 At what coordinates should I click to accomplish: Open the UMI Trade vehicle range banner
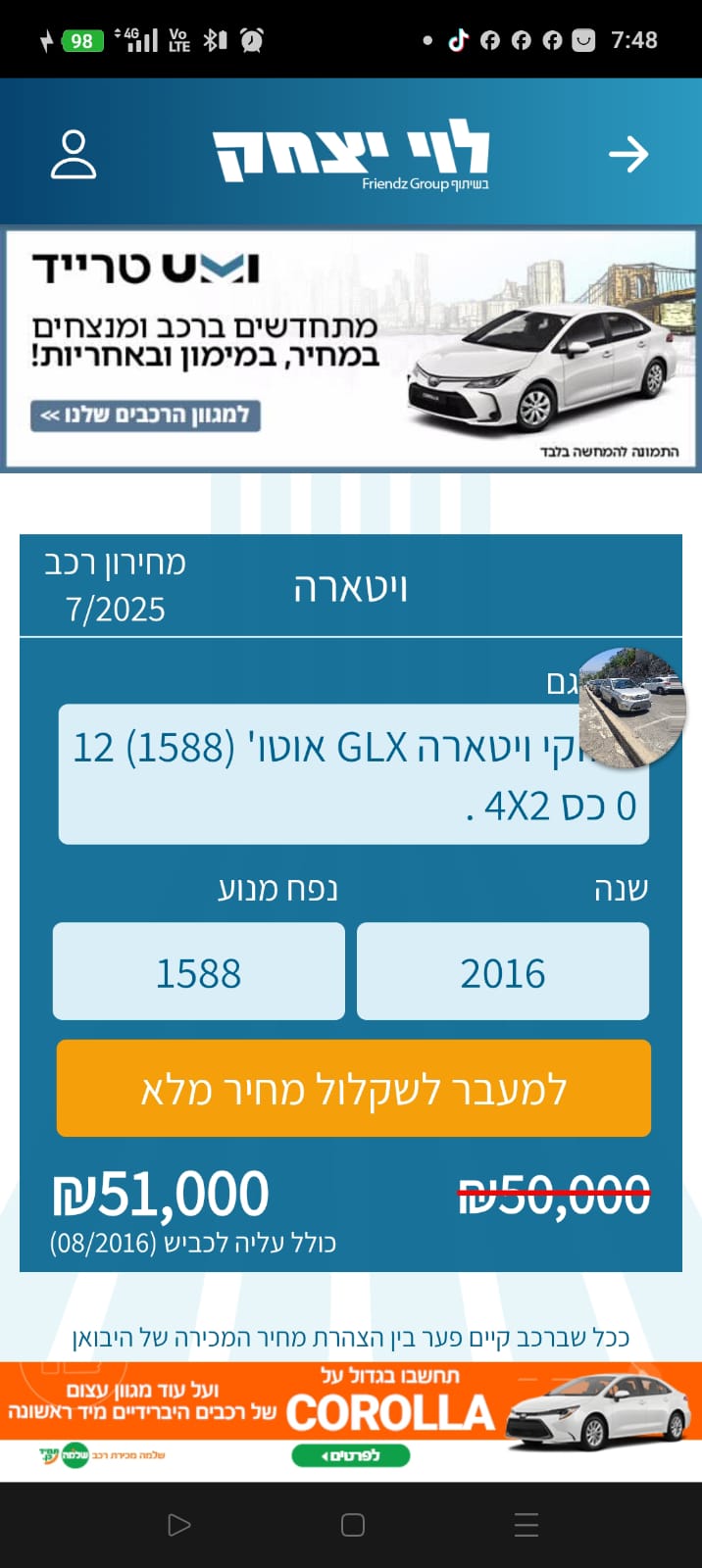(x=351, y=350)
